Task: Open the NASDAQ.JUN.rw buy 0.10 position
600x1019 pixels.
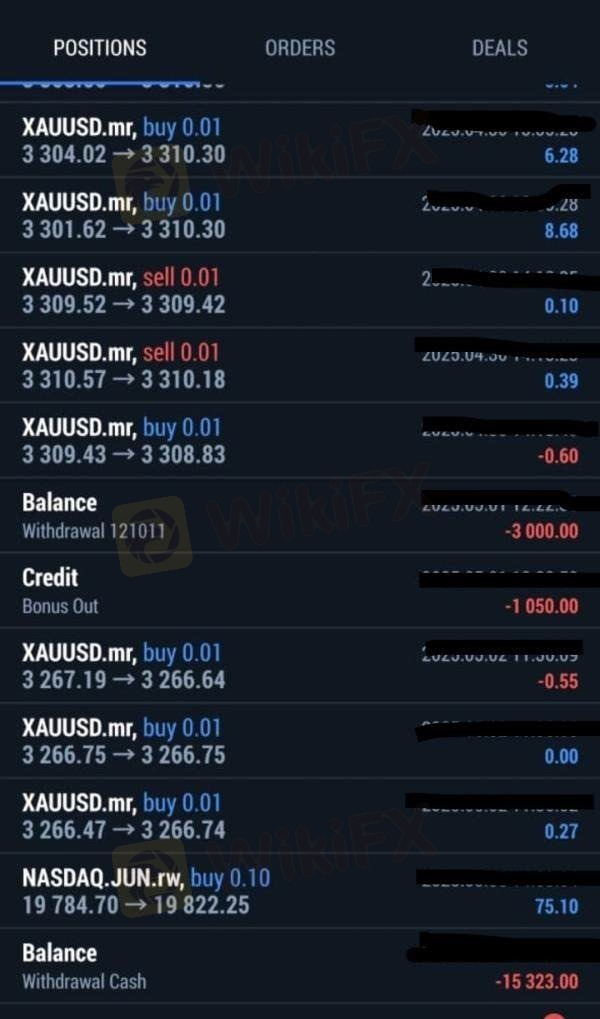Action: point(300,890)
